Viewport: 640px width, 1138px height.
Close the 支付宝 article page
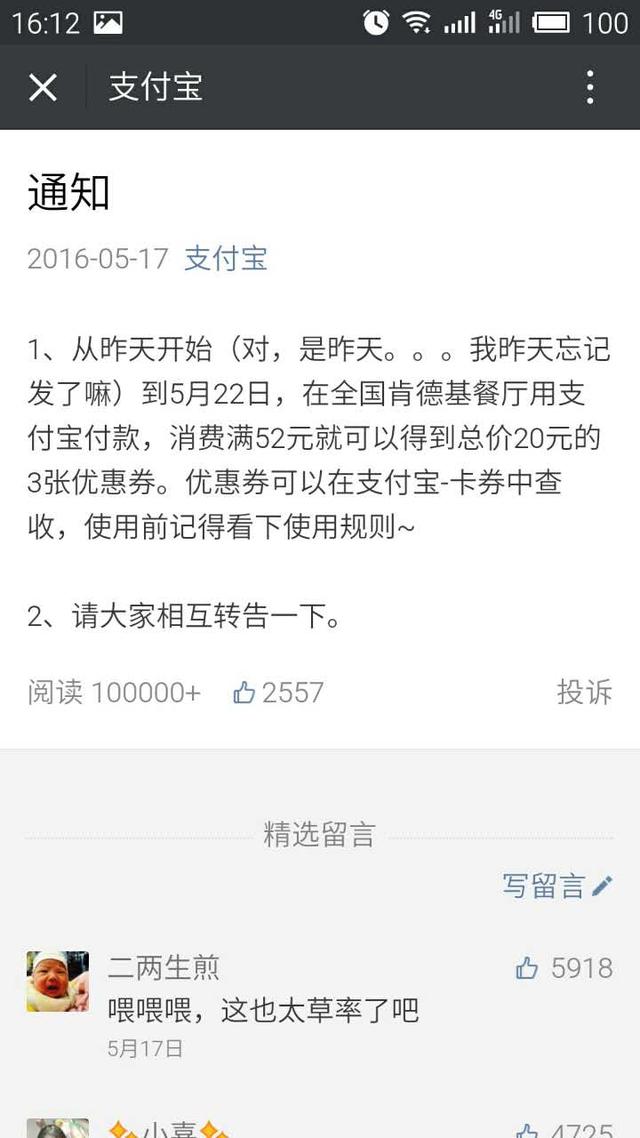click(x=43, y=88)
